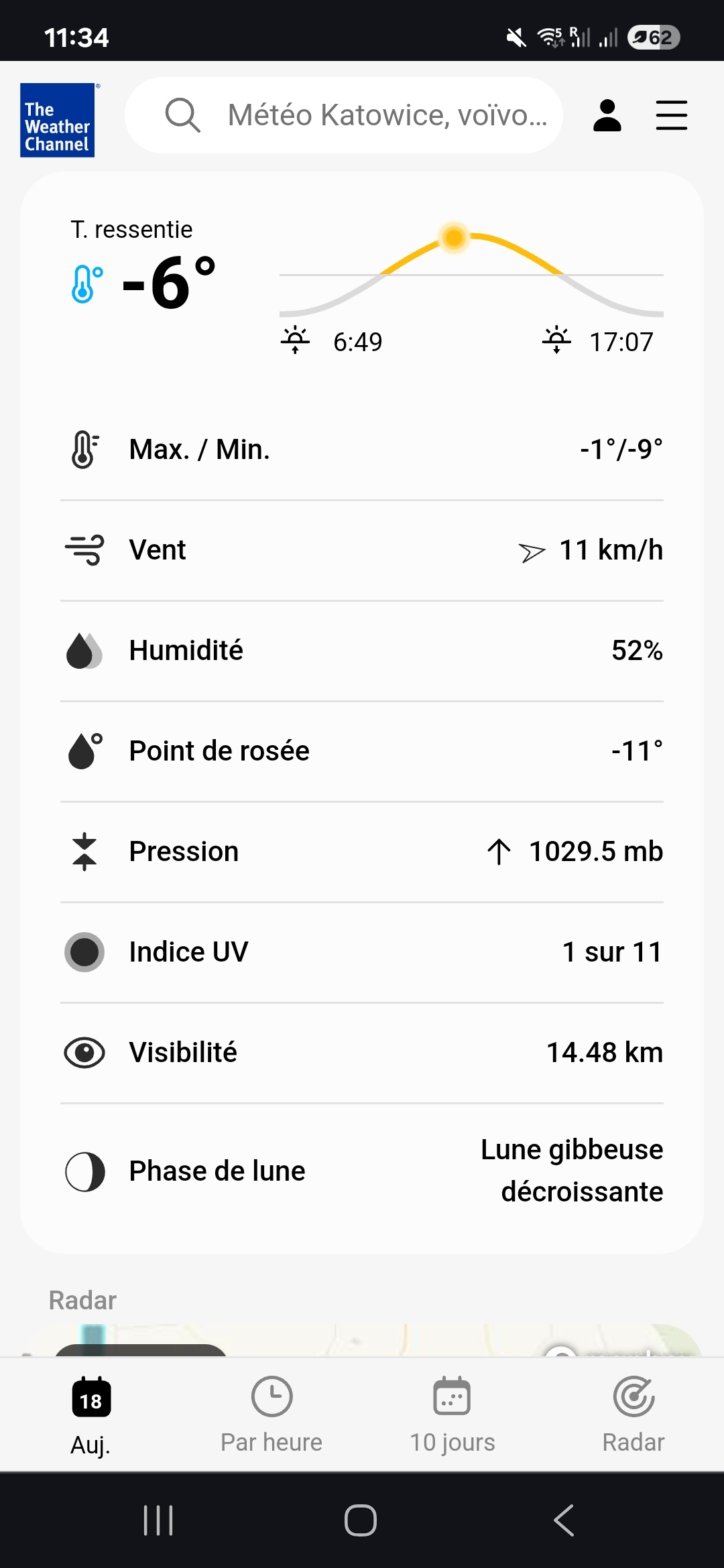Tap the system home button
The height and width of the screenshot is (1568, 724).
pos(361,1520)
